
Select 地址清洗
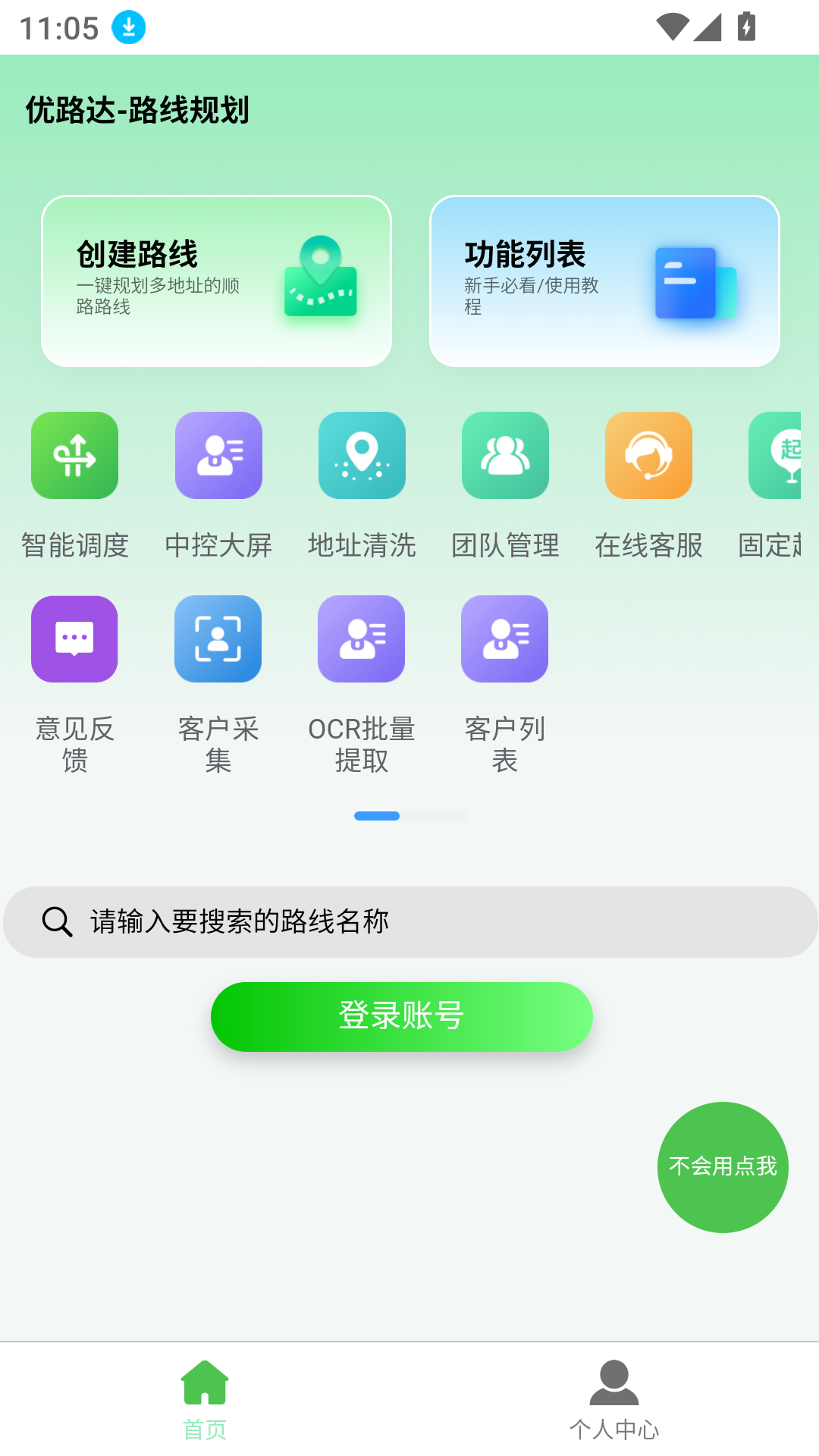(362, 456)
